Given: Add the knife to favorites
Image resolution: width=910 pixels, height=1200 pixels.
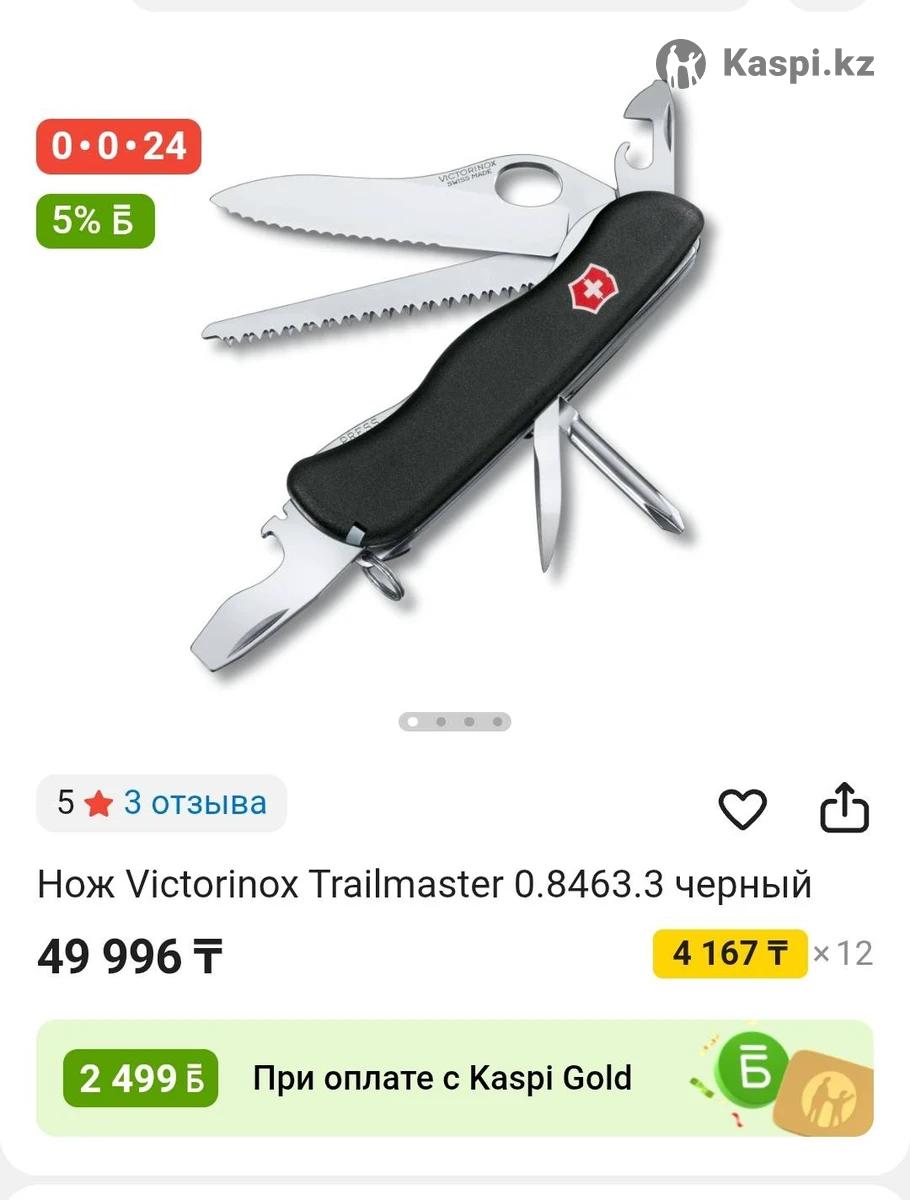Looking at the screenshot, I should (x=743, y=808).
